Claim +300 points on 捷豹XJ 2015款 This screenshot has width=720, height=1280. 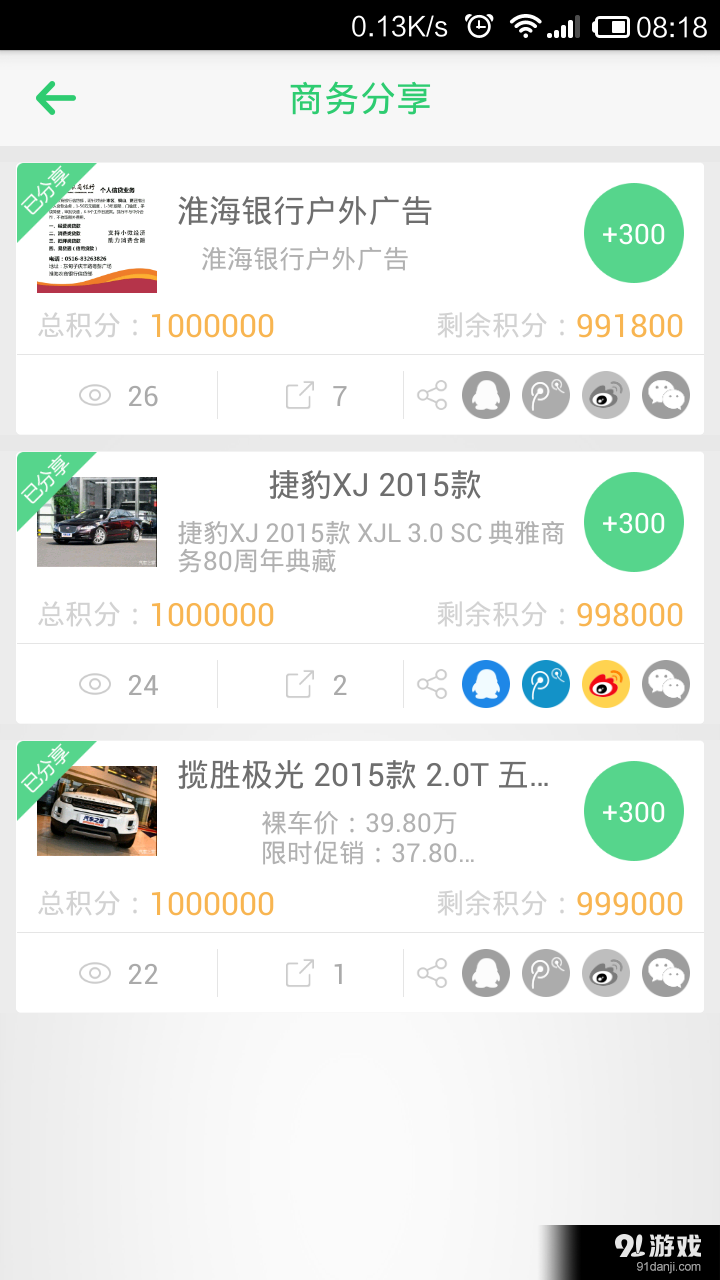pyautogui.click(x=633, y=522)
